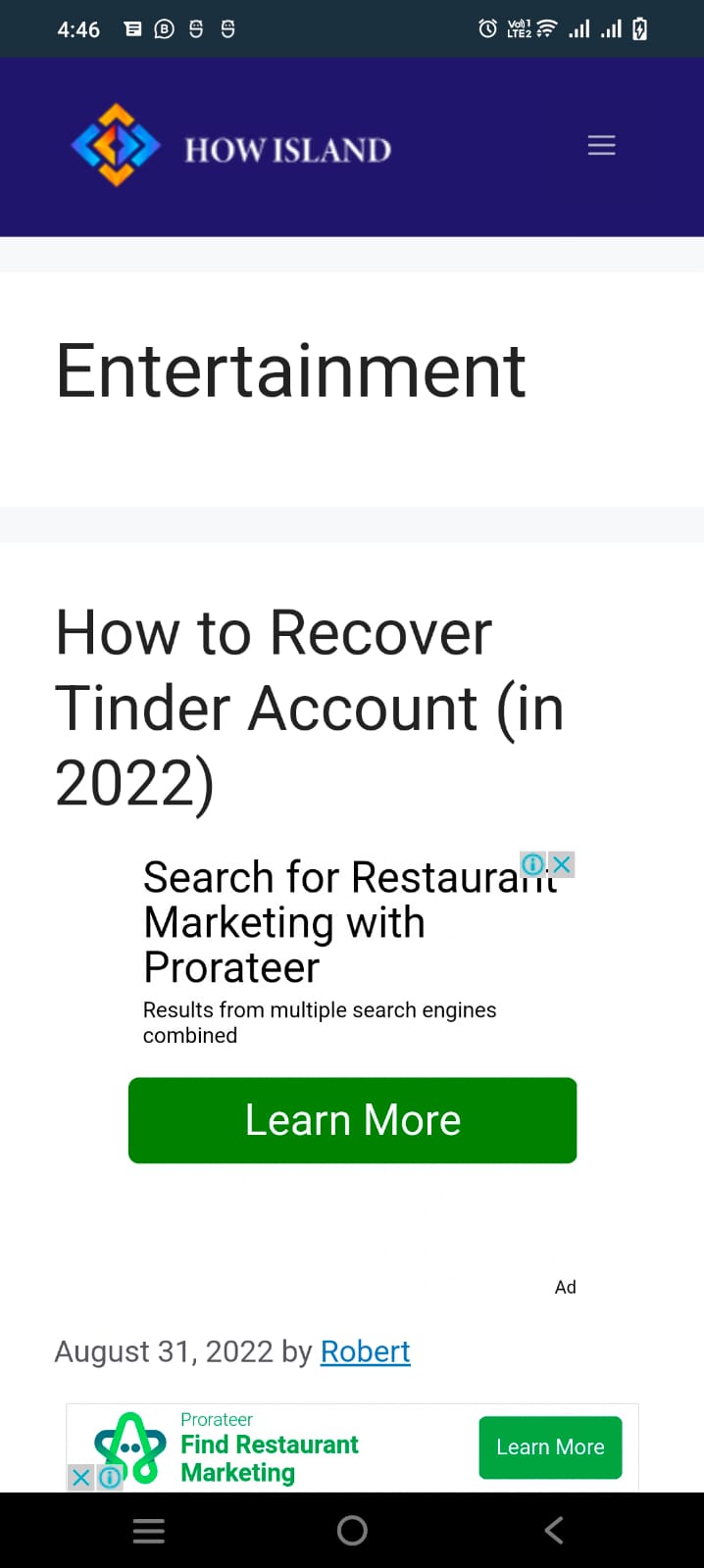704x1568 pixels.
Task: Close the Prorateer search ad
Action: (x=562, y=864)
